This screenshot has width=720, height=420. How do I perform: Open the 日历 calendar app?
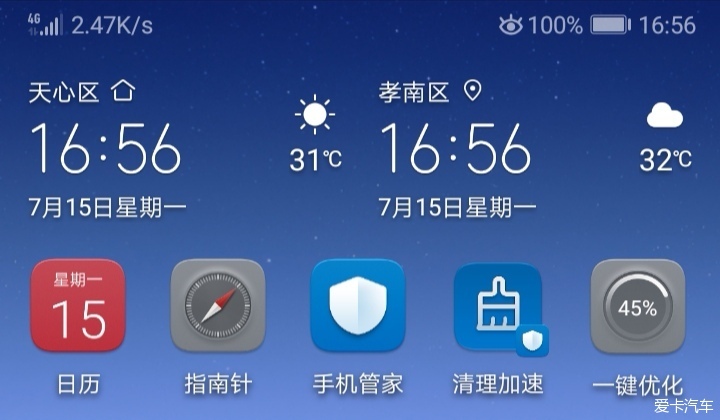[x=78, y=308]
